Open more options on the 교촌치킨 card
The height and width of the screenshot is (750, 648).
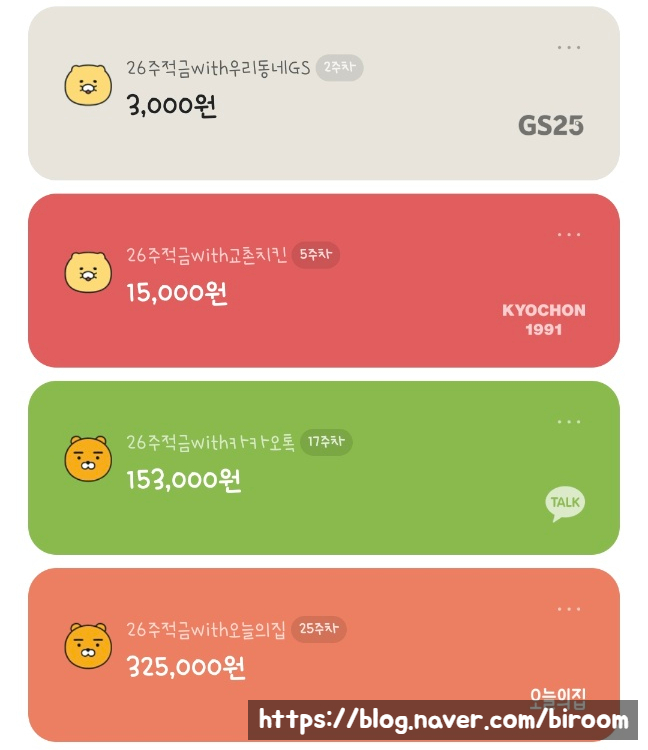pos(569,235)
